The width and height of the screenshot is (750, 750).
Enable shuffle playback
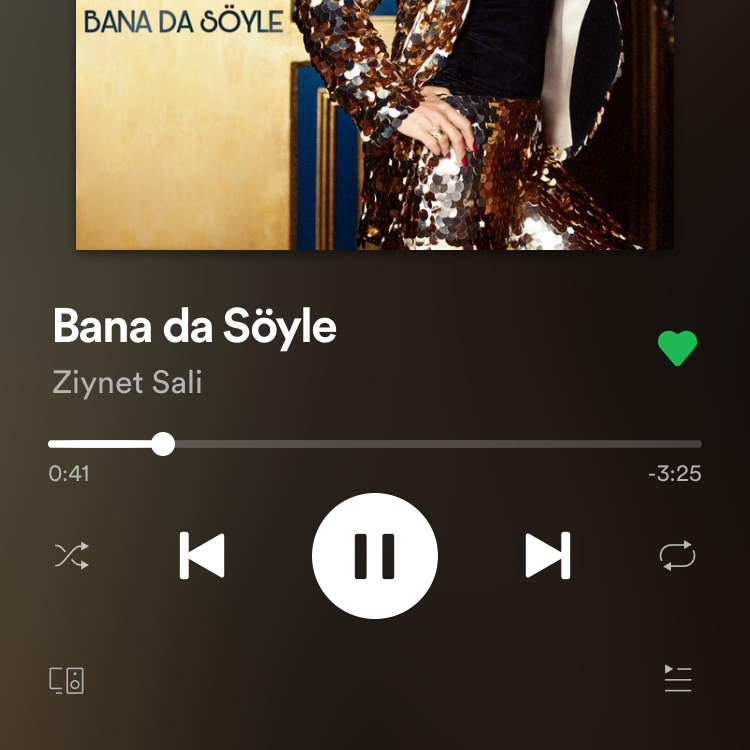71,556
